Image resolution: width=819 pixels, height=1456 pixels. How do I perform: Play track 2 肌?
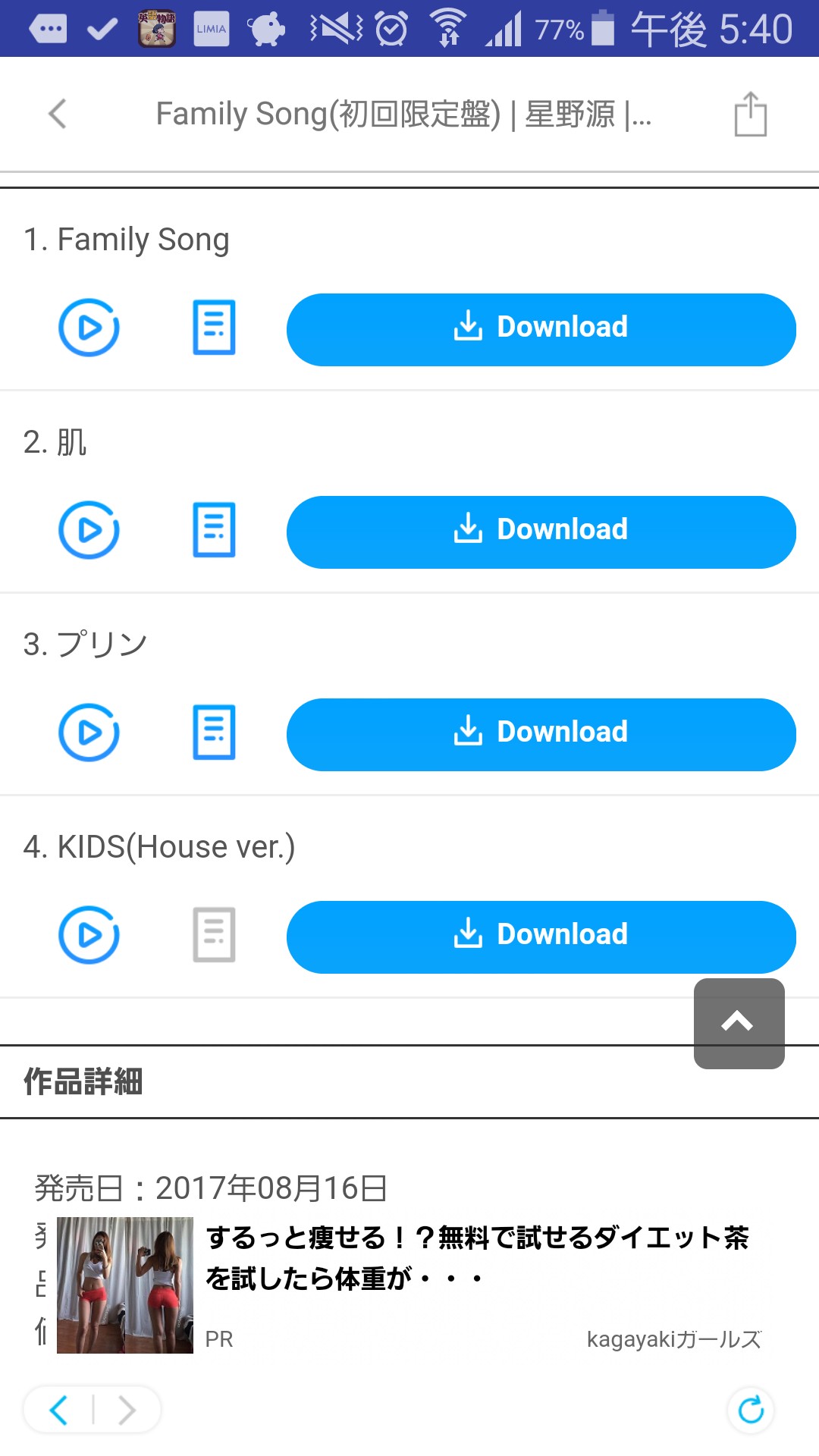point(89,530)
